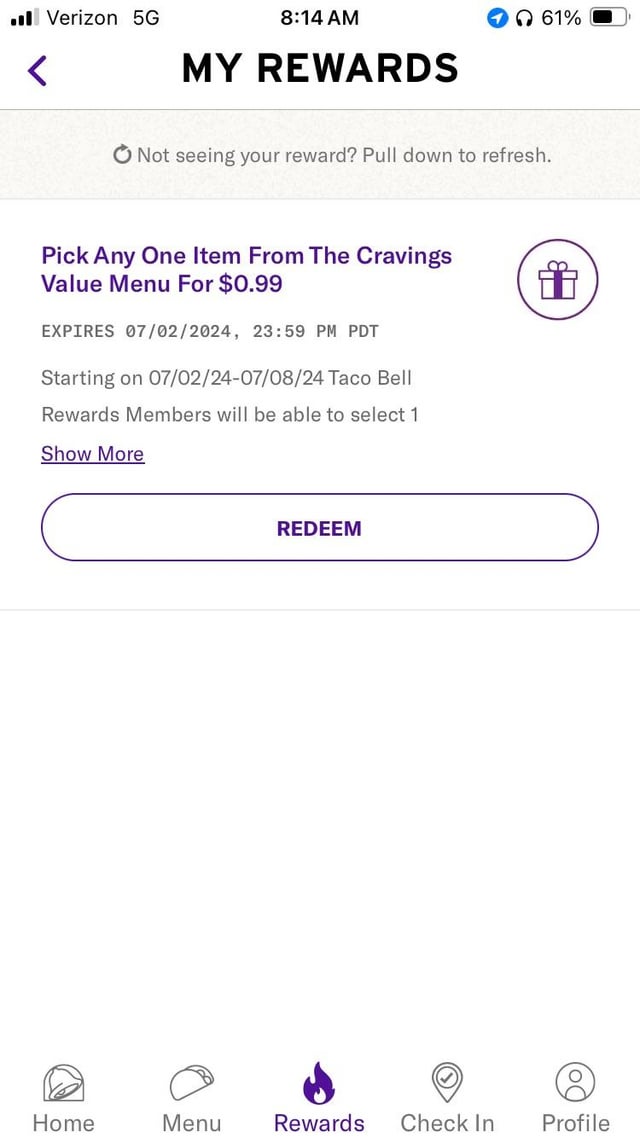Viewport: 640px width, 1138px height.
Task: Expand reward details with Show More
Action: pyautogui.click(x=92, y=454)
